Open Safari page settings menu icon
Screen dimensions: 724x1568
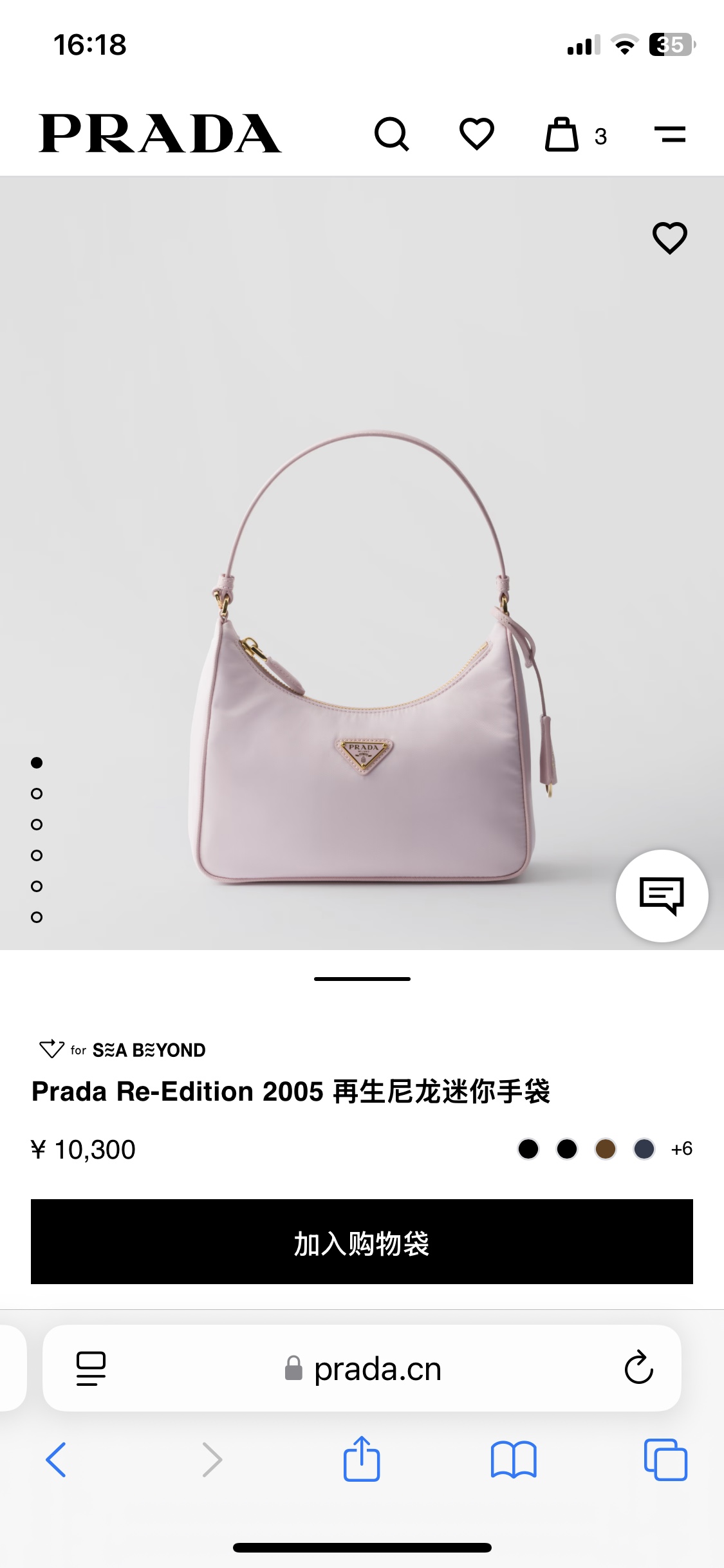click(91, 1368)
